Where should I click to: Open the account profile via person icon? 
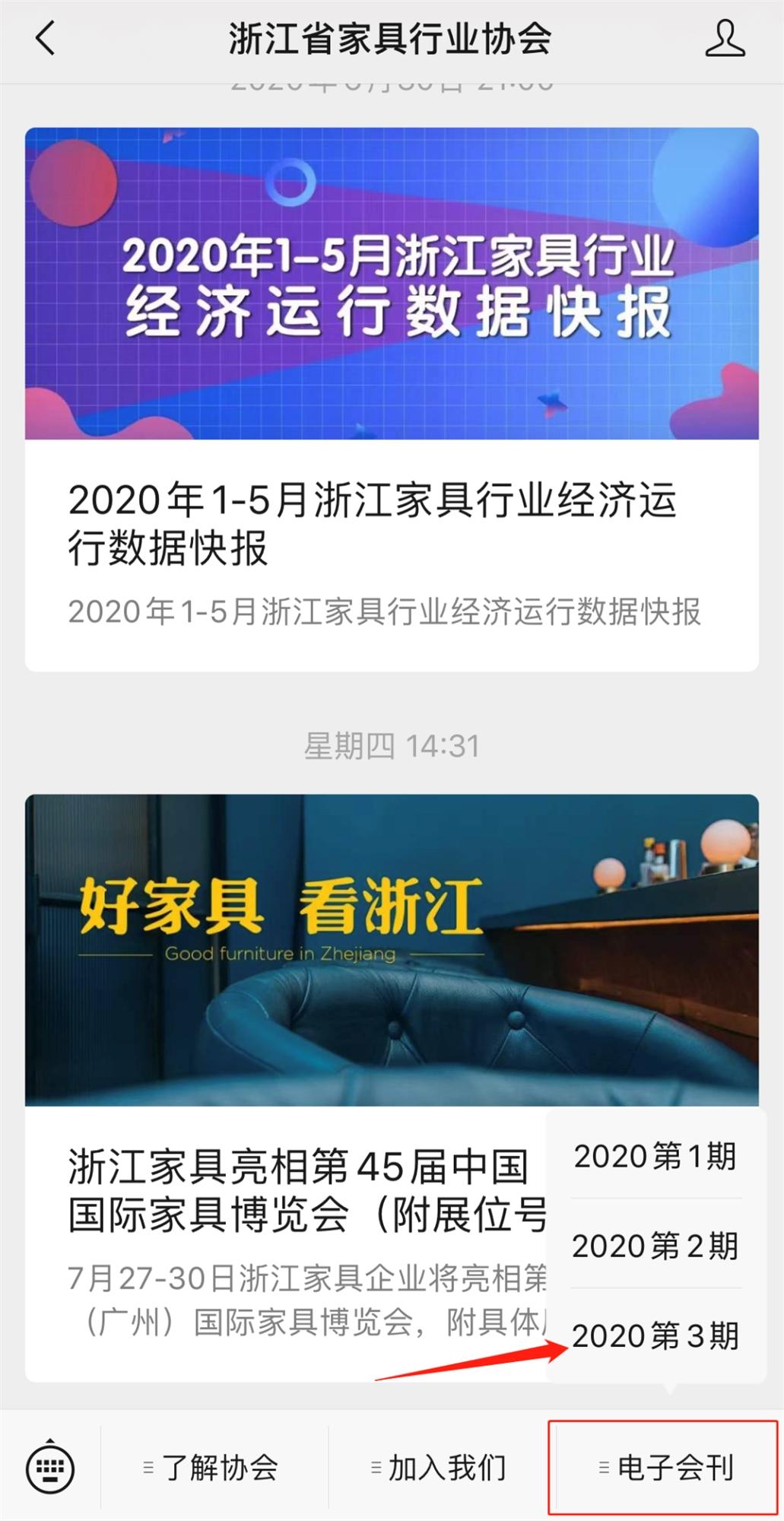[725, 40]
